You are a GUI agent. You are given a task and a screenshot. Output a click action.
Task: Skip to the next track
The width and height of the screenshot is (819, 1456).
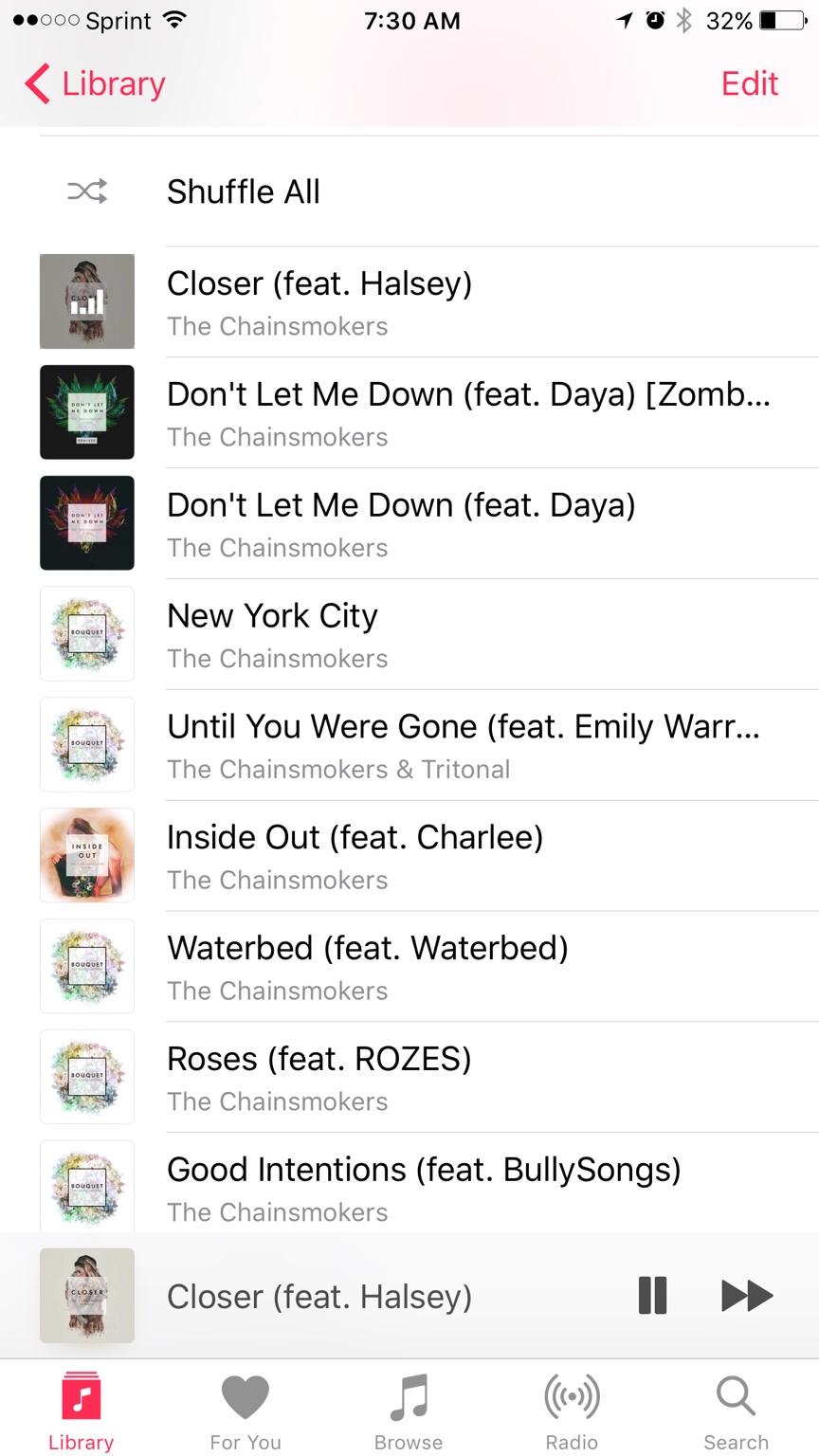[x=747, y=1295]
